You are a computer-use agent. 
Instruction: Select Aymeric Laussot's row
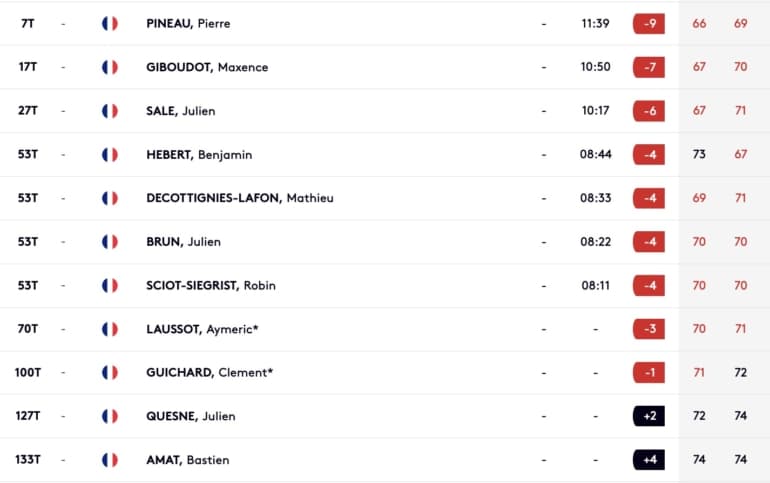click(x=385, y=329)
